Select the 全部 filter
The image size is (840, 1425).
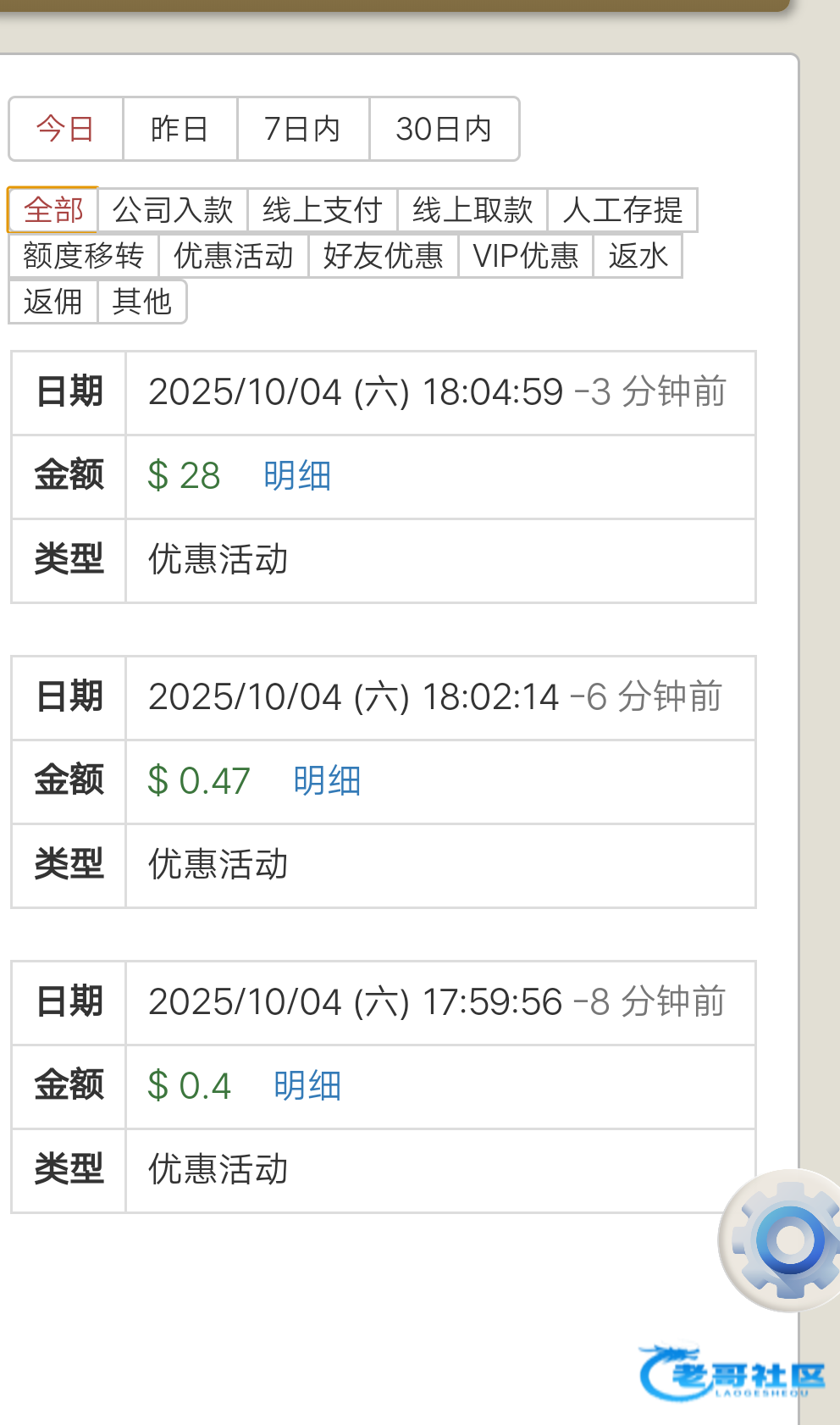pos(53,209)
